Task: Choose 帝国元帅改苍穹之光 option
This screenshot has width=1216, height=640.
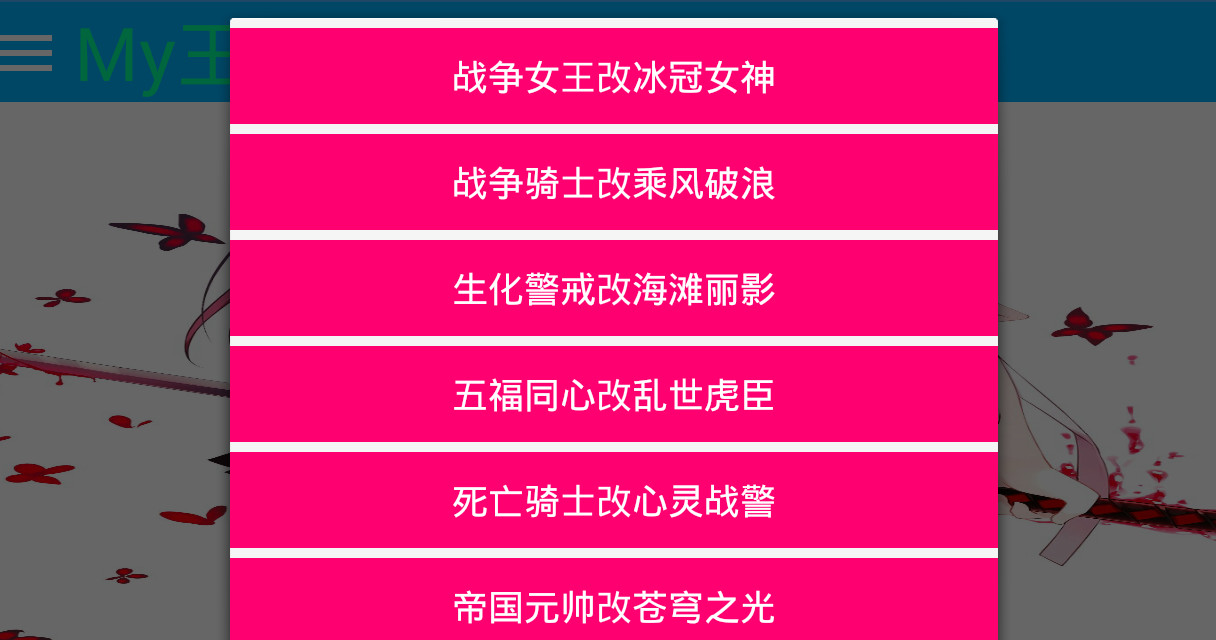Action: point(613,604)
